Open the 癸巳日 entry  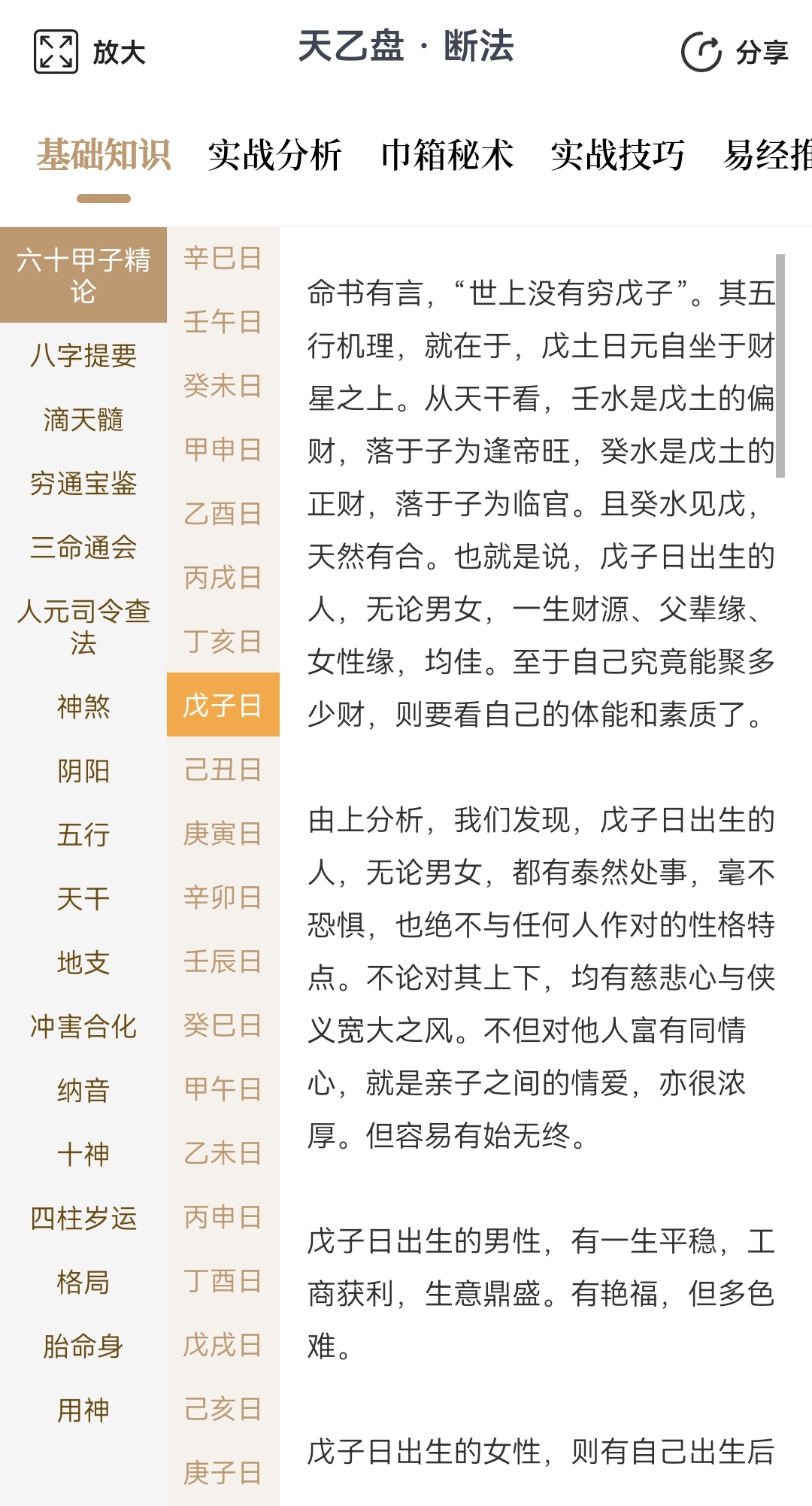click(x=223, y=1025)
